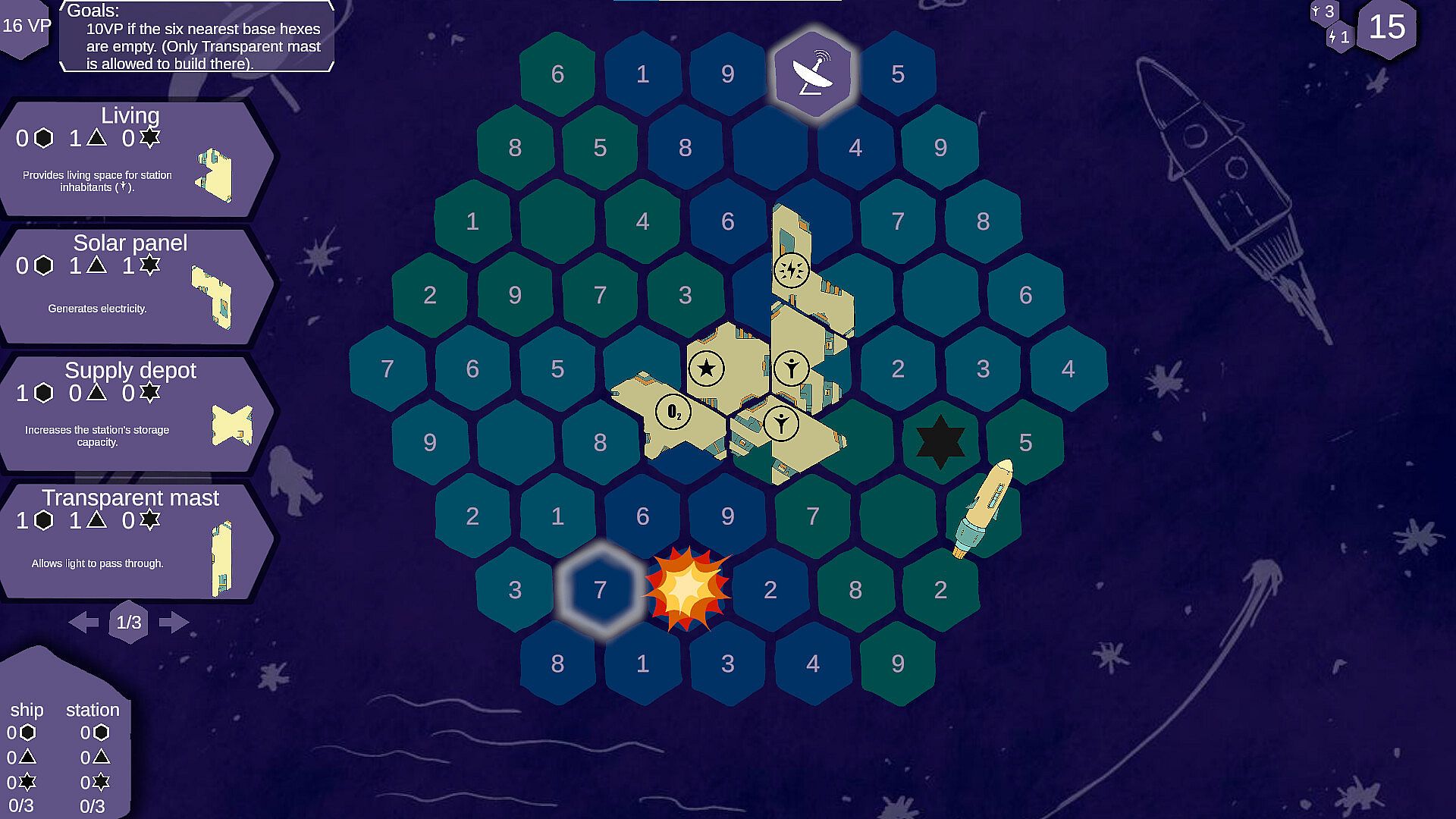The width and height of the screenshot is (1456, 819).
Task: Select the star station module
Action: coord(706,369)
